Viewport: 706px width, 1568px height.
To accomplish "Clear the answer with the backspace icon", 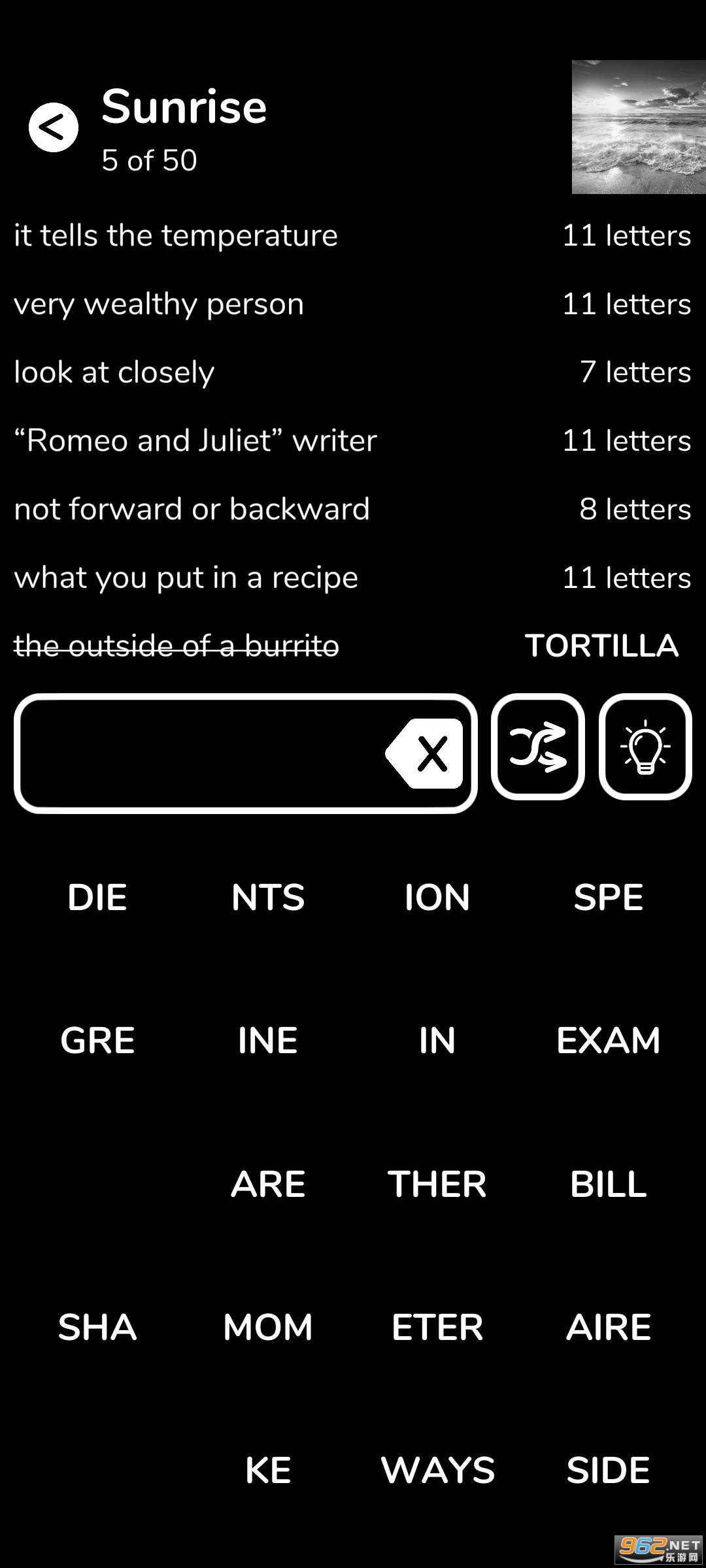I will point(426,753).
